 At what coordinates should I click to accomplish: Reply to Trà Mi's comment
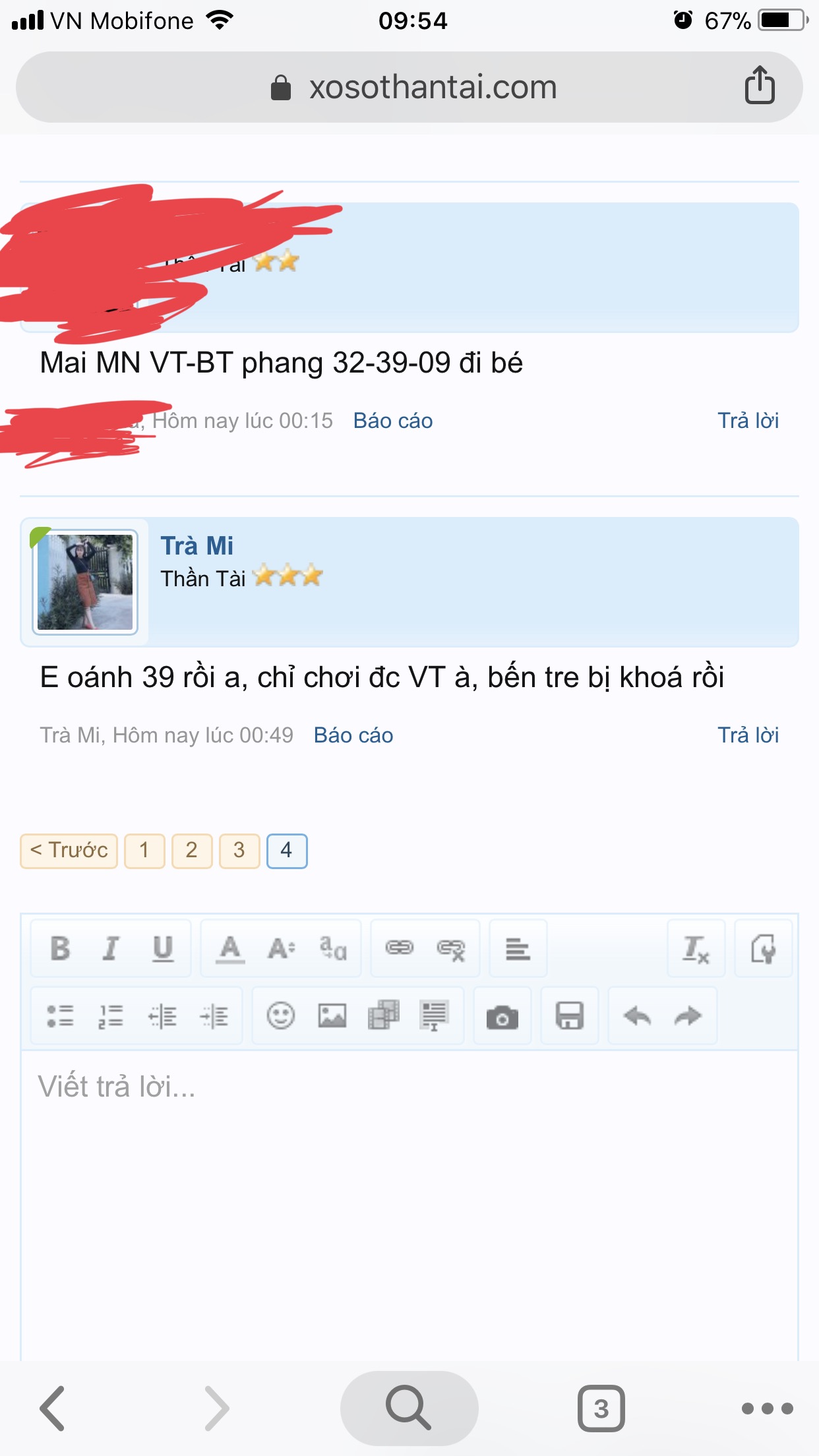point(748,735)
